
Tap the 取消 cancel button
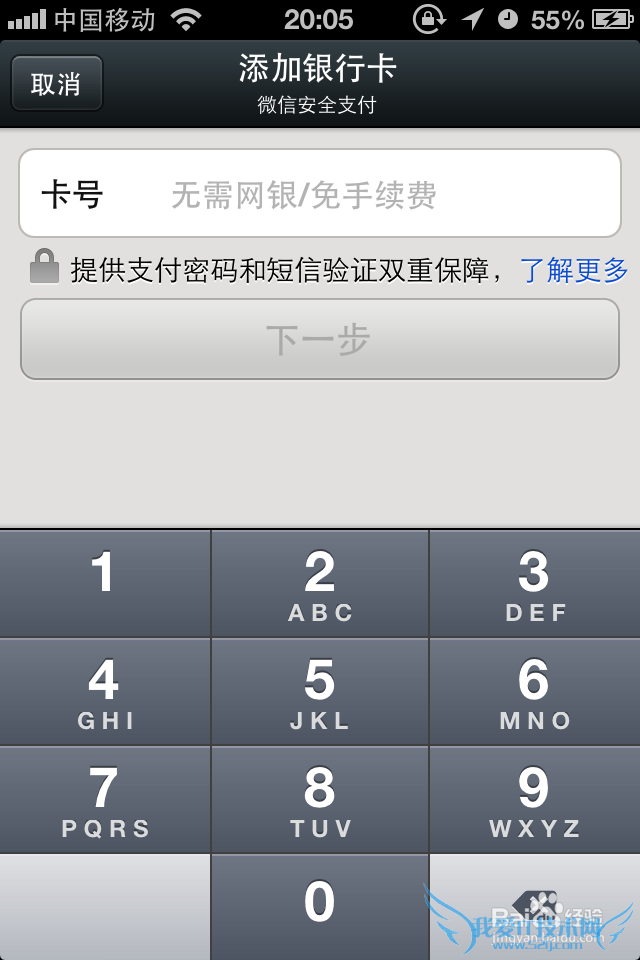point(56,84)
